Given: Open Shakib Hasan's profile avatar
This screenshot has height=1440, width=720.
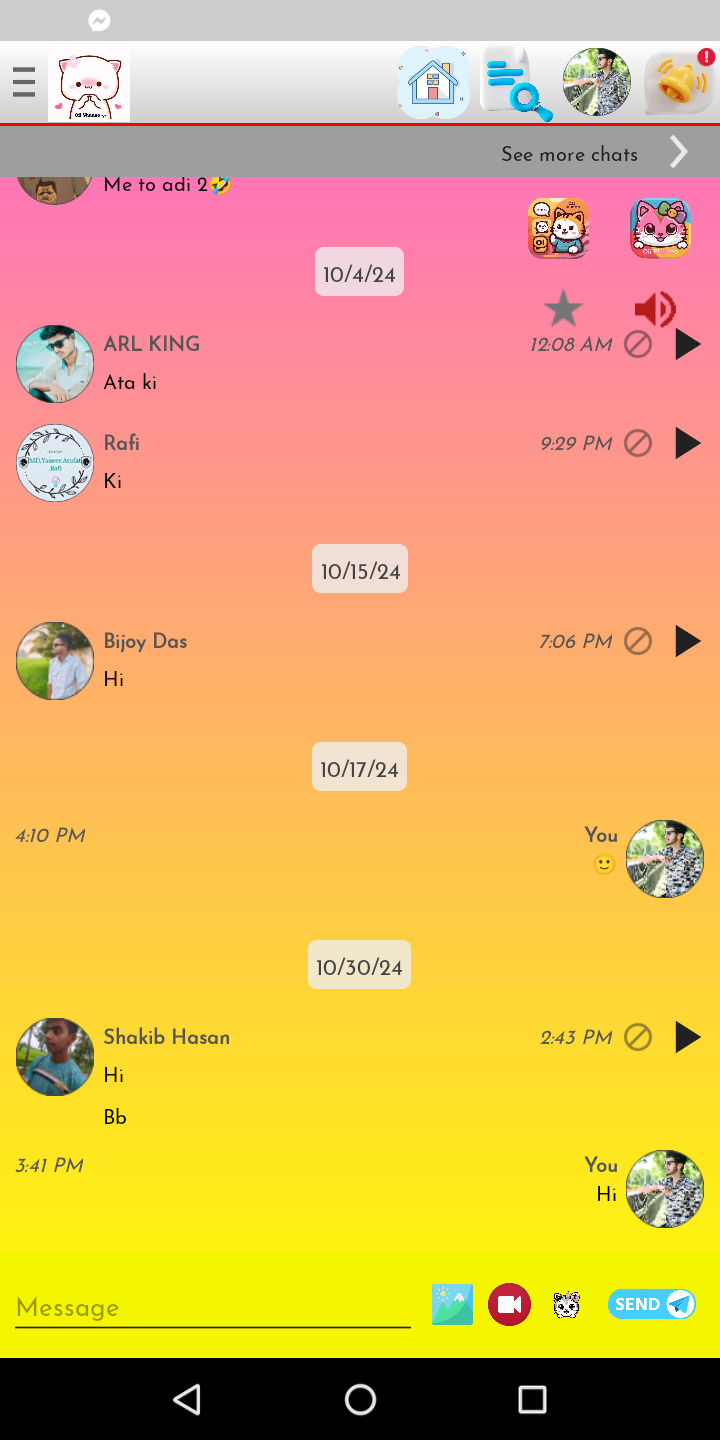Looking at the screenshot, I should click(x=55, y=1057).
